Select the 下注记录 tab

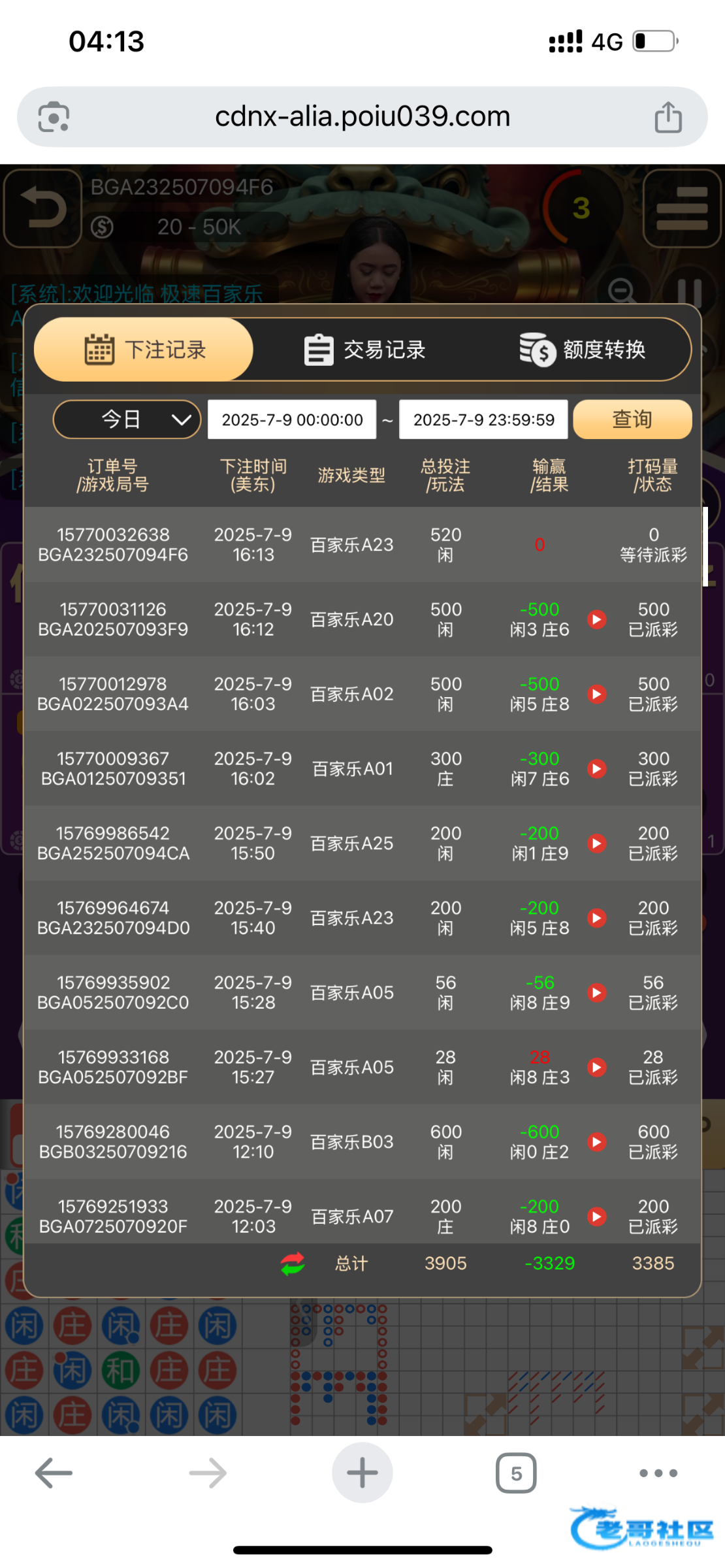tap(144, 350)
